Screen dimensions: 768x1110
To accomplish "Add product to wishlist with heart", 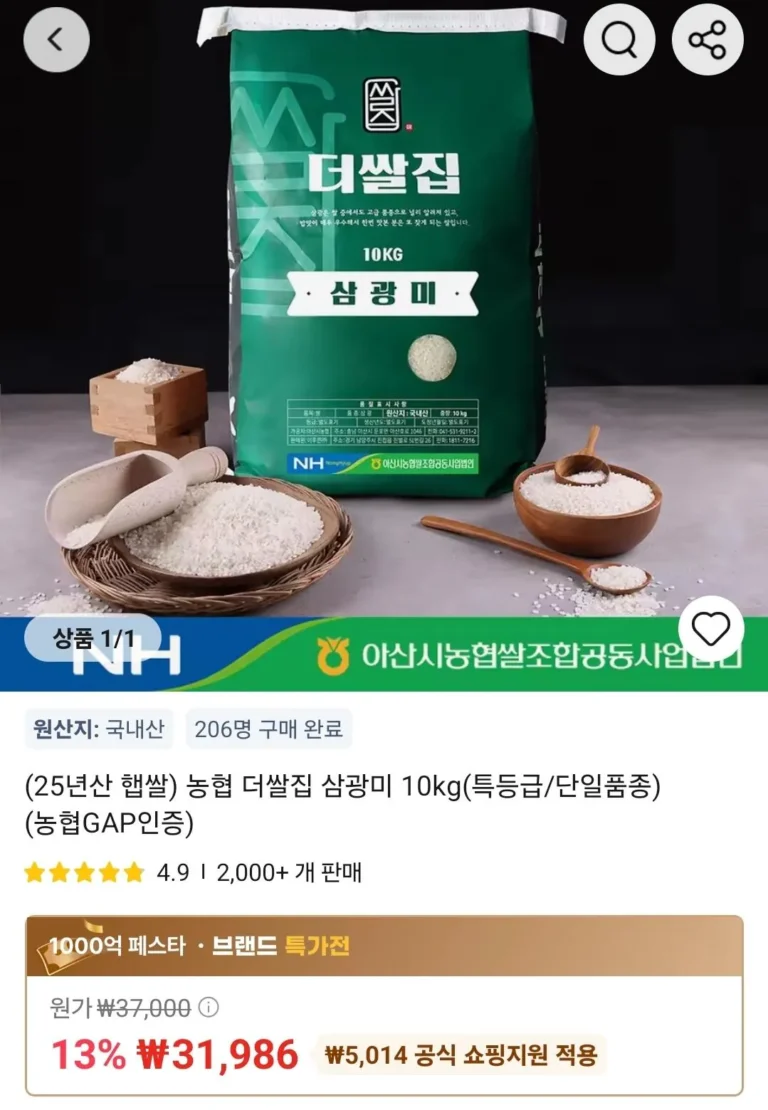I will 711,629.
